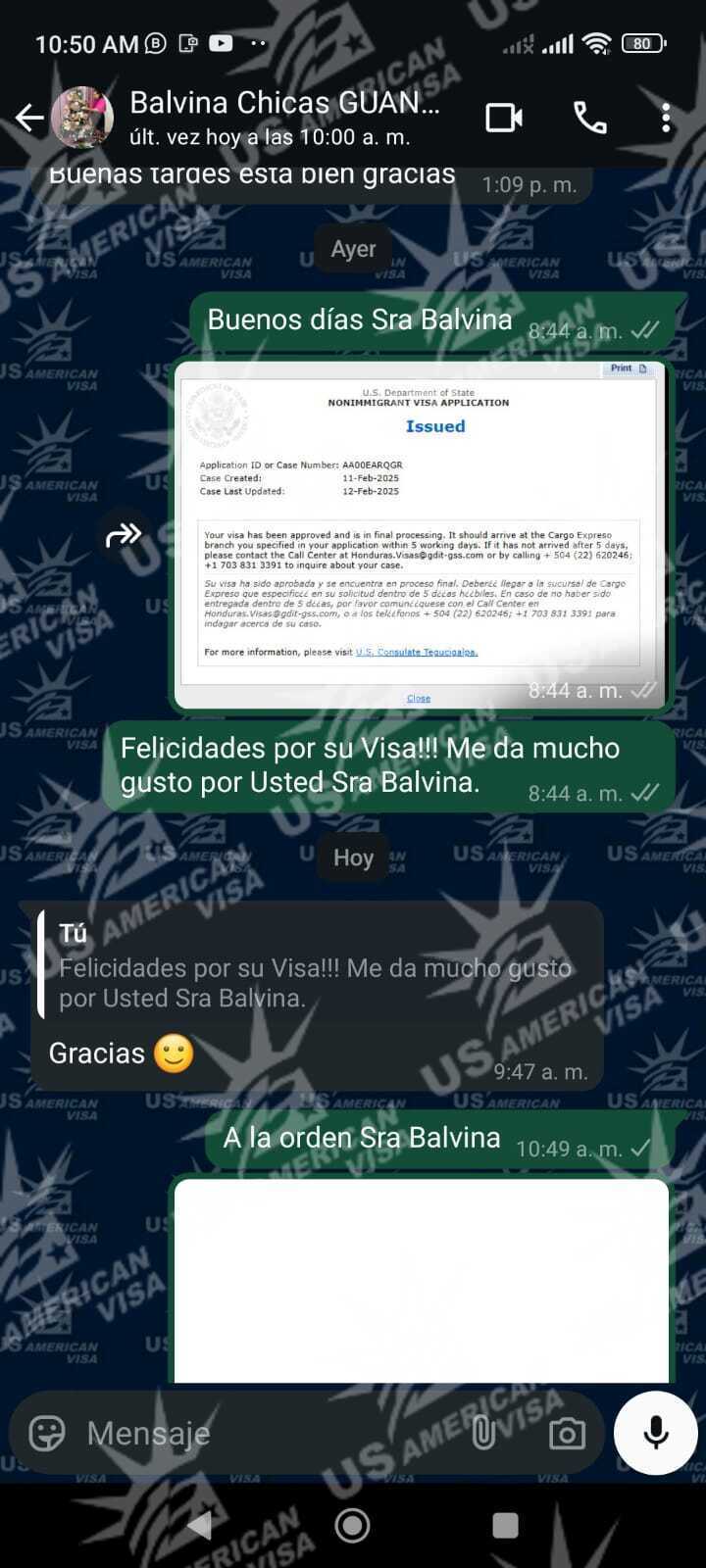Open the emoji and sticker picker
This screenshot has width=706, height=1568.
tap(47, 1433)
